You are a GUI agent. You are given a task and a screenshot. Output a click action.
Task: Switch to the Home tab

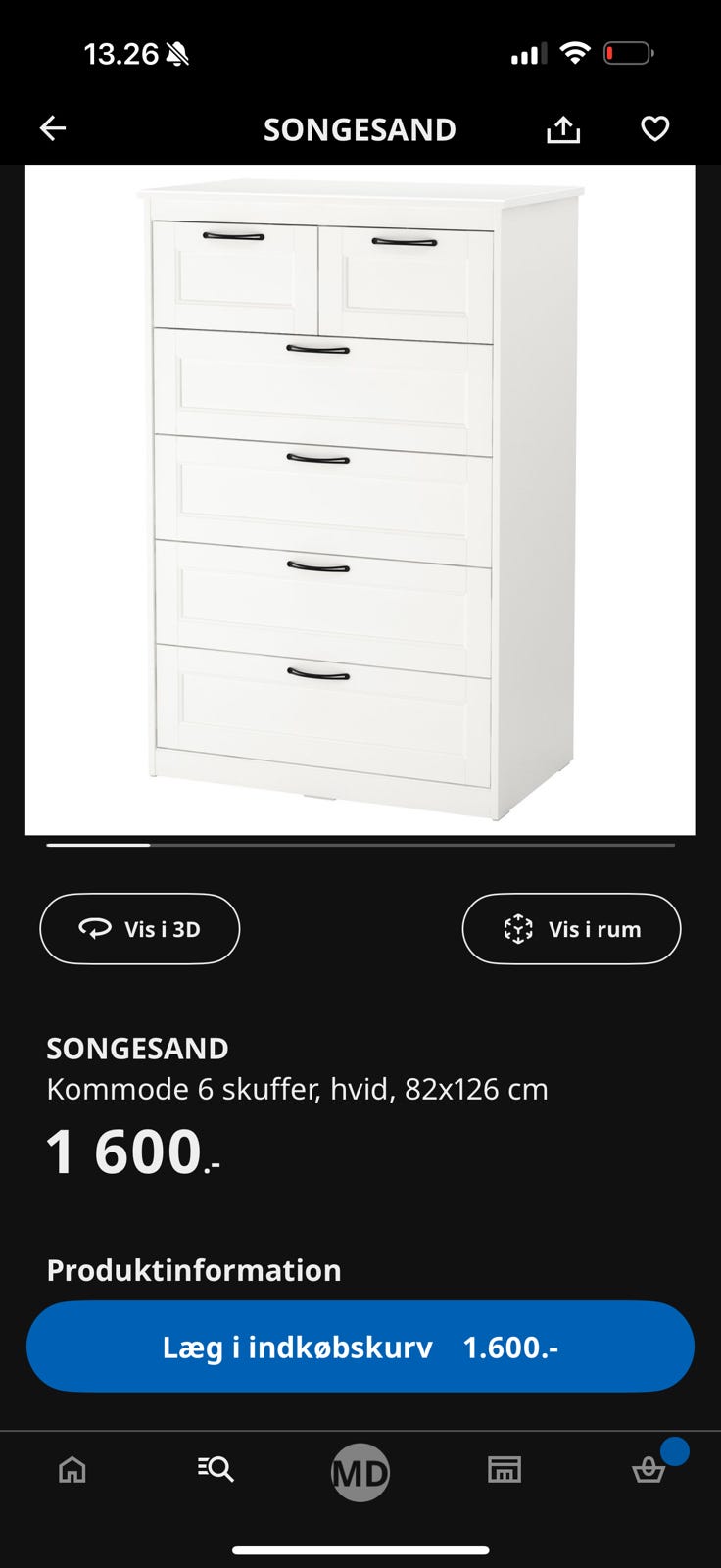click(x=72, y=1469)
